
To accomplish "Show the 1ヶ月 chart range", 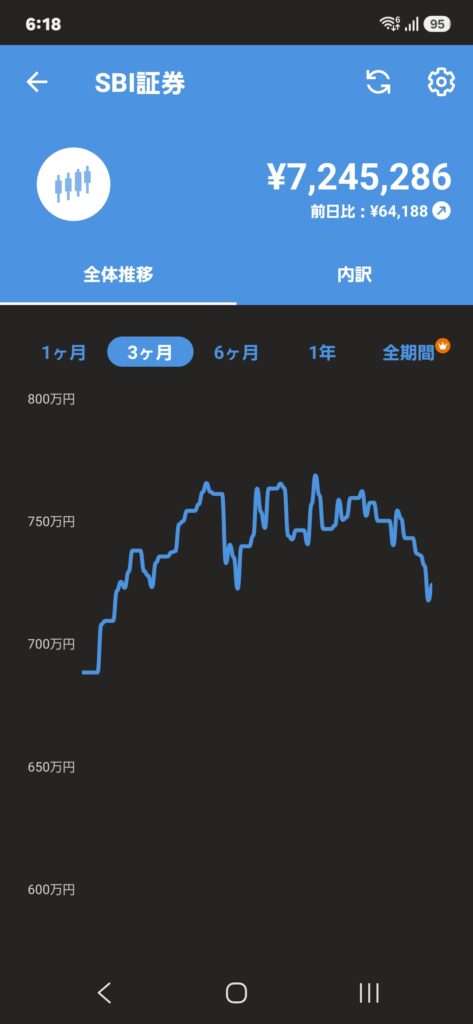I will (63, 353).
